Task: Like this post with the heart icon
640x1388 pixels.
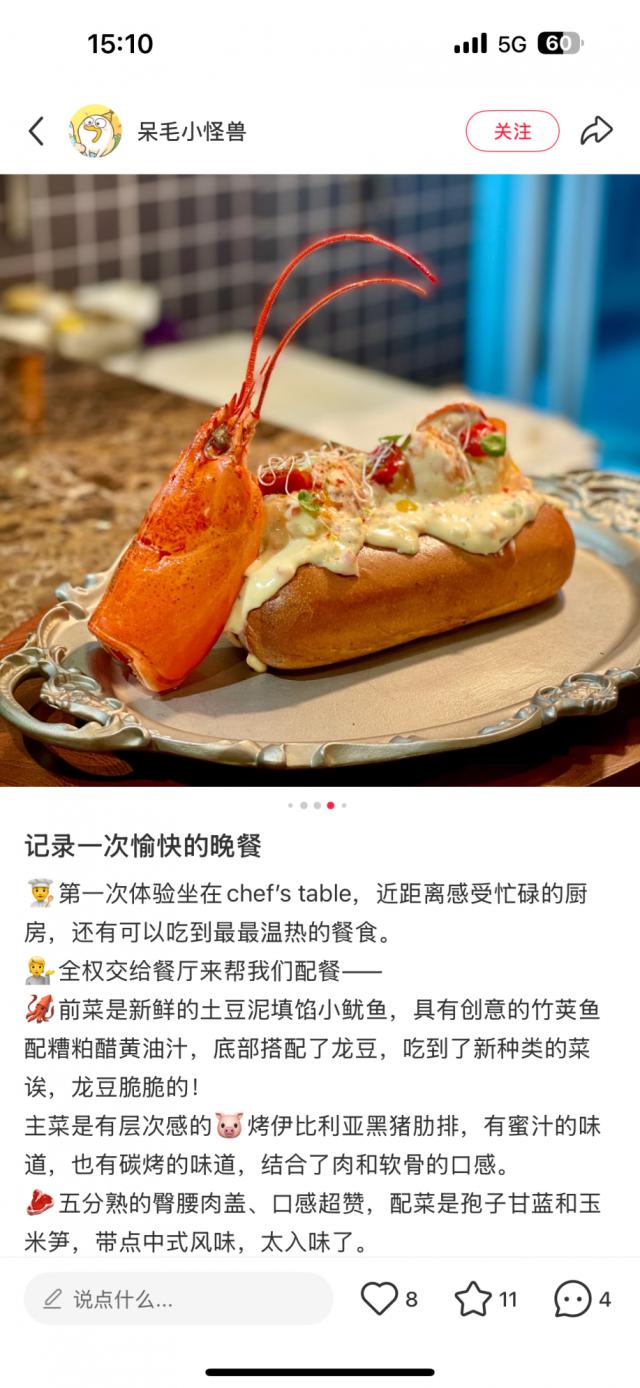Action: pos(379,1299)
